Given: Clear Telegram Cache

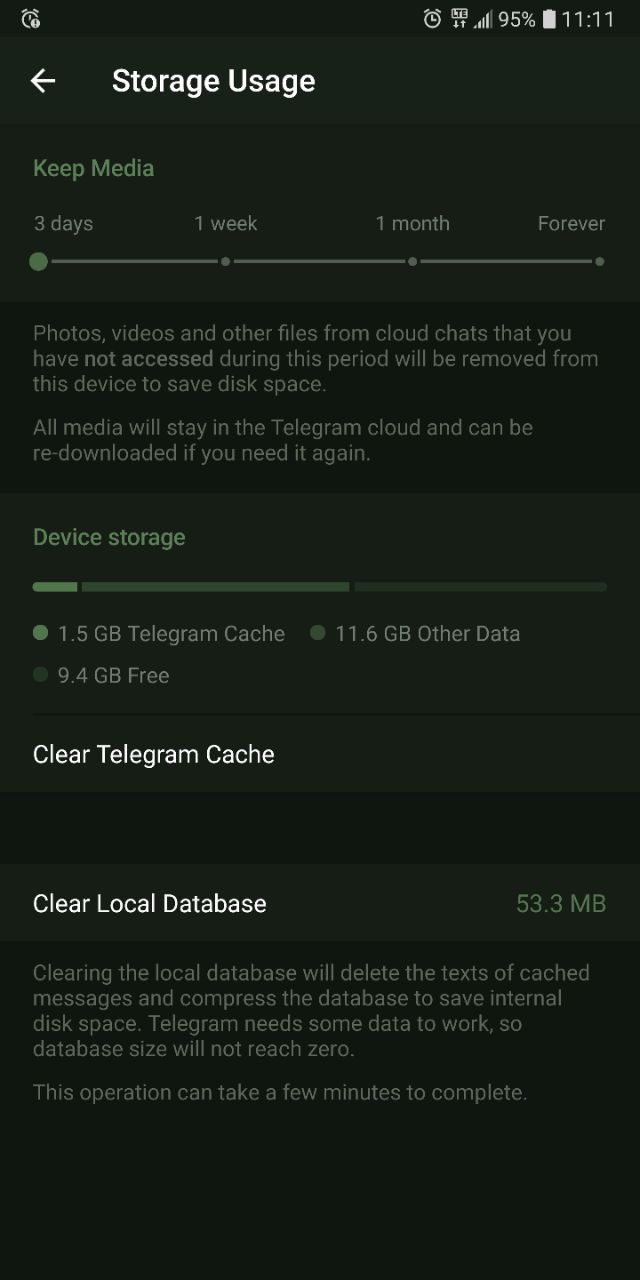Looking at the screenshot, I should pos(154,754).
